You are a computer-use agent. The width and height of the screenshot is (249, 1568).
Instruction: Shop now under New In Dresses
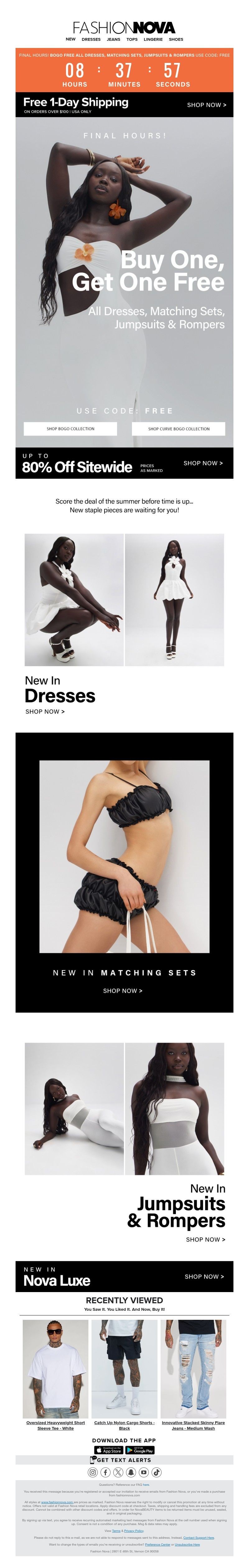[x=45, y=711]
